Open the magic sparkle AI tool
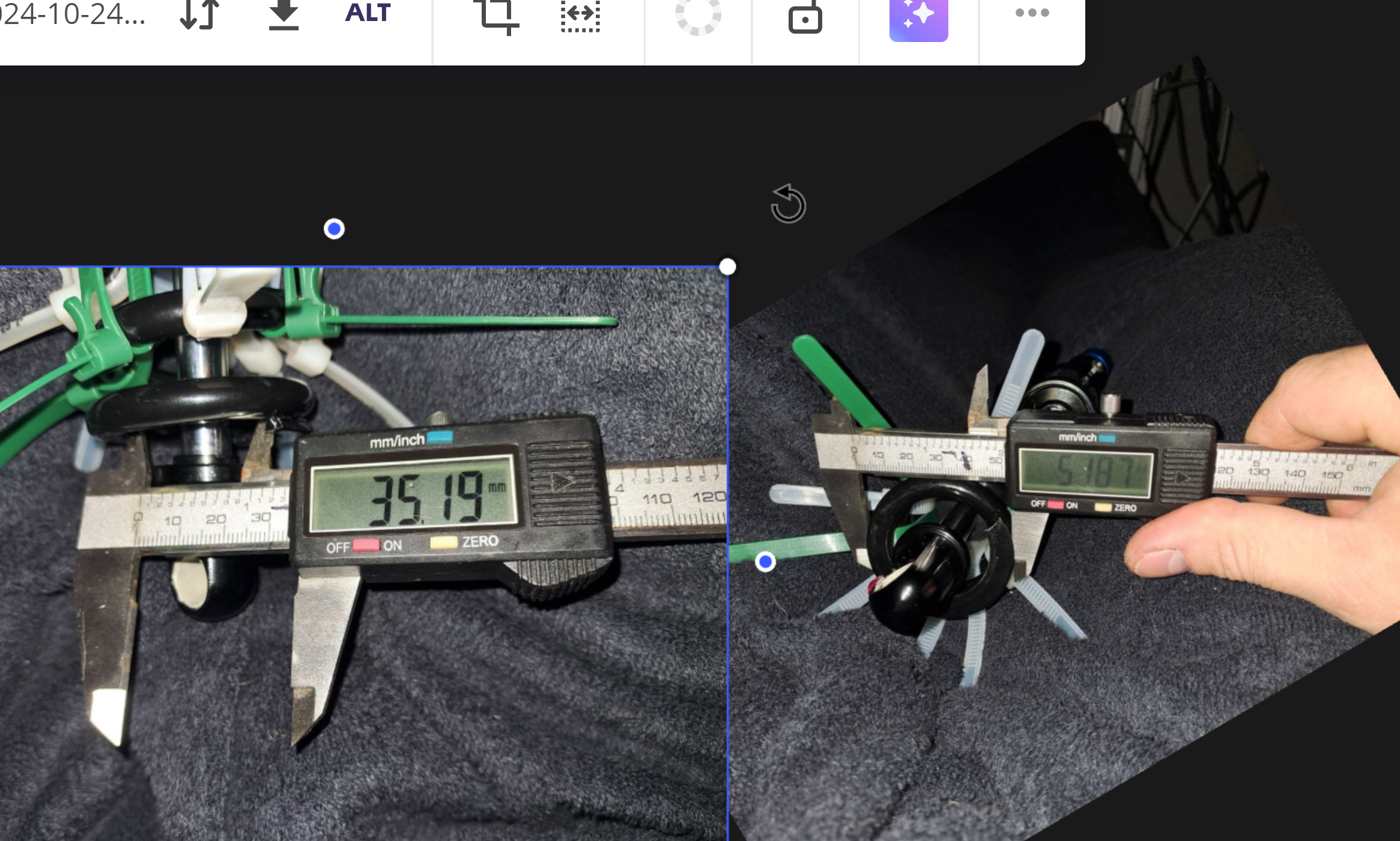Viewport: 1400px width, 841px height. (918, 17)
